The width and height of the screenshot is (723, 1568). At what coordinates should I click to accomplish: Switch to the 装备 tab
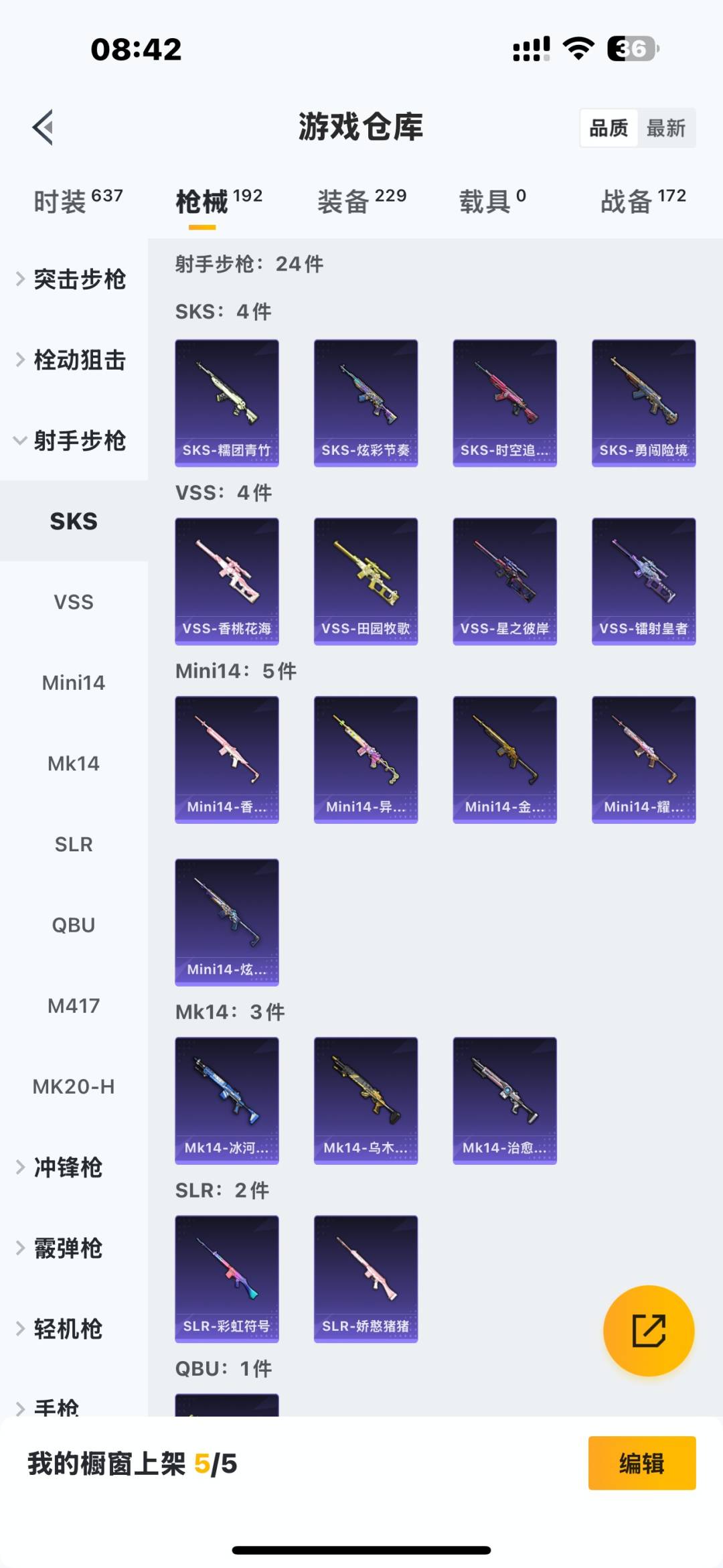point(361,201)
